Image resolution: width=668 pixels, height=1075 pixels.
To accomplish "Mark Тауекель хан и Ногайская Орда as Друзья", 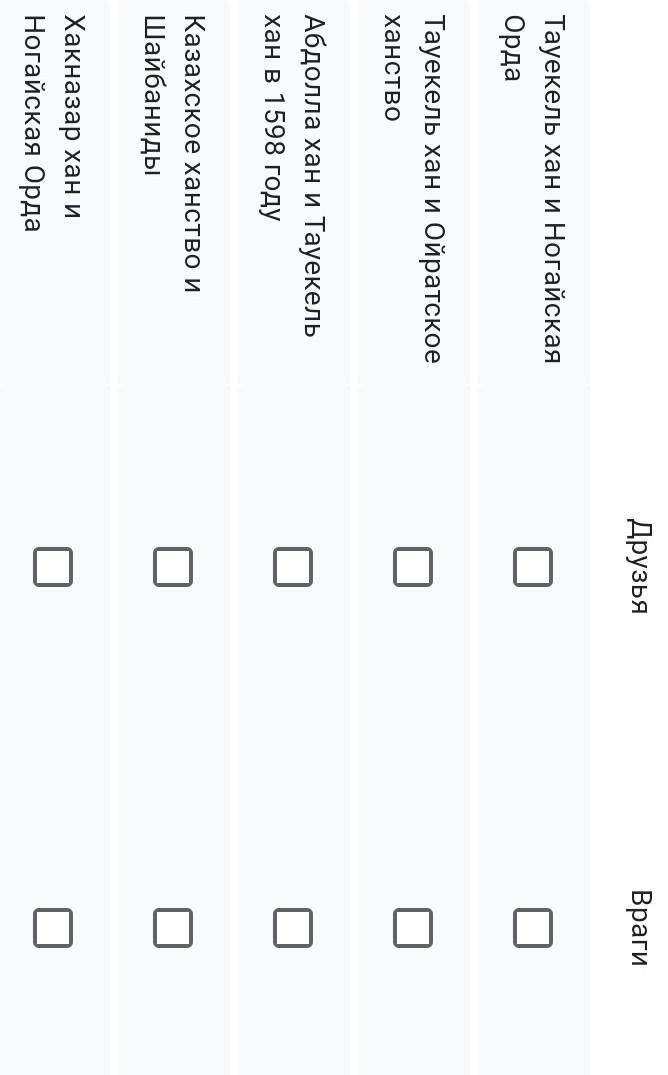I will click(533, 567).
